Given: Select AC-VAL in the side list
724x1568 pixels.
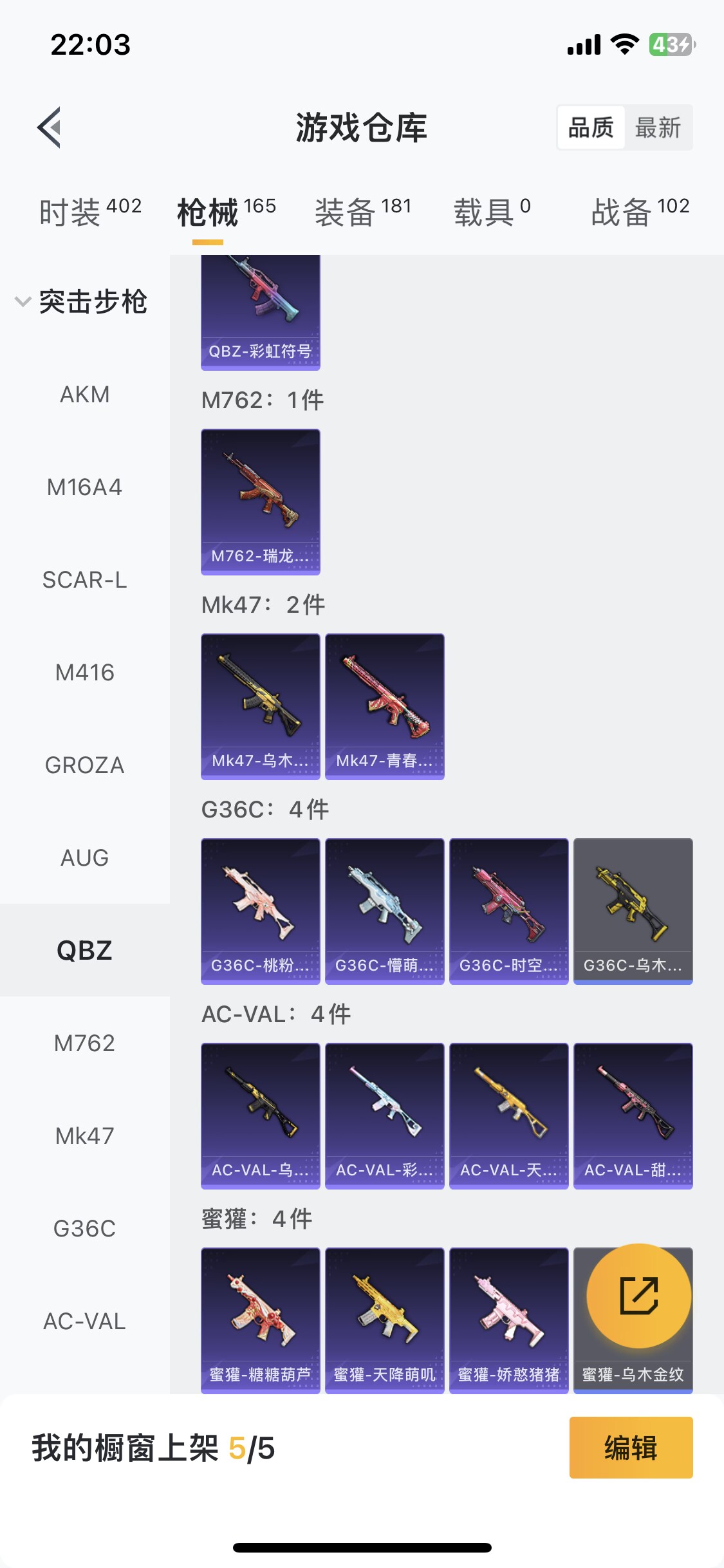Looking at the screenshot, I should pyautogui.click(x=85, y=1321).
